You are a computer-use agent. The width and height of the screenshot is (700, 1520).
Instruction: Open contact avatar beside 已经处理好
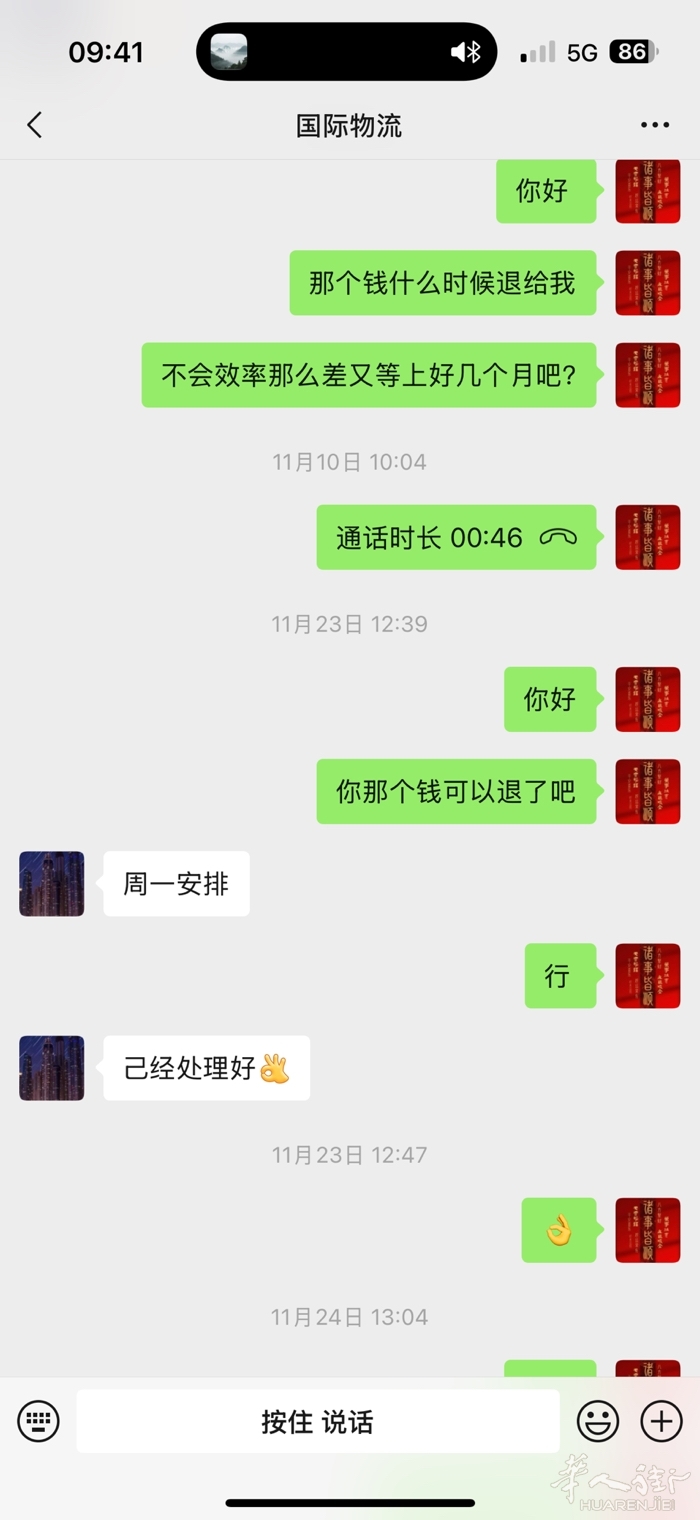tap(52, 1068)
